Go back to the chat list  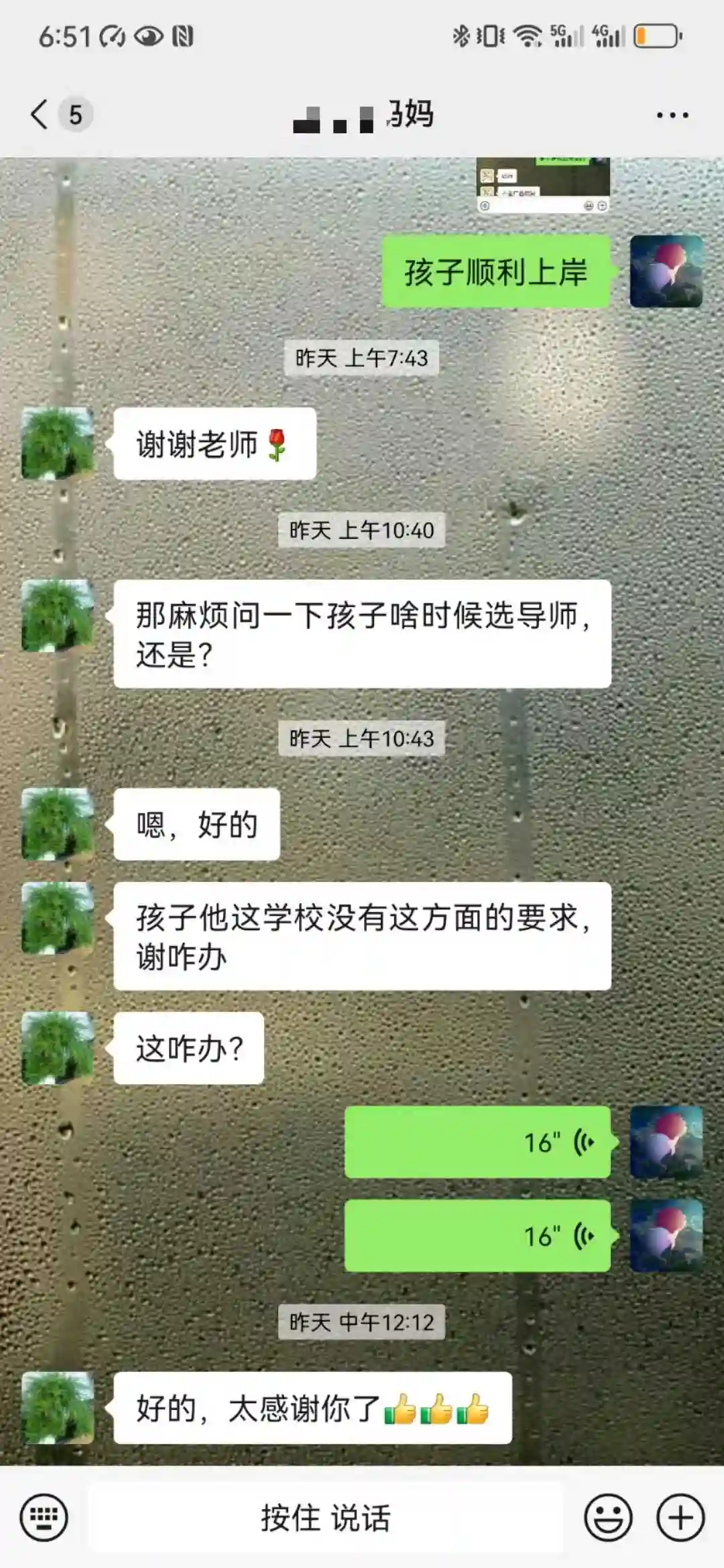40,114
